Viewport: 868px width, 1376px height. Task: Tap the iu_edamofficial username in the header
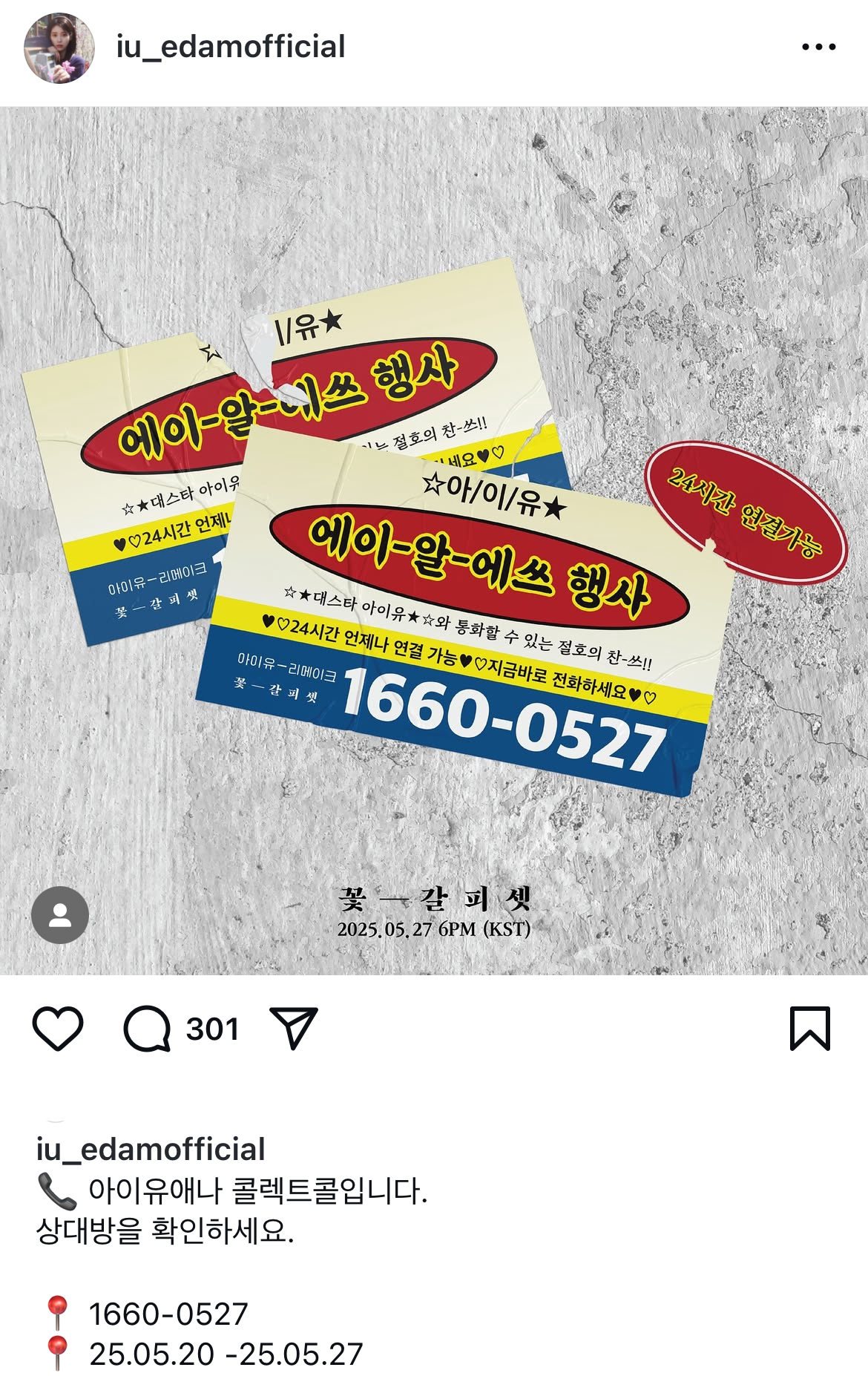(231, 47)
